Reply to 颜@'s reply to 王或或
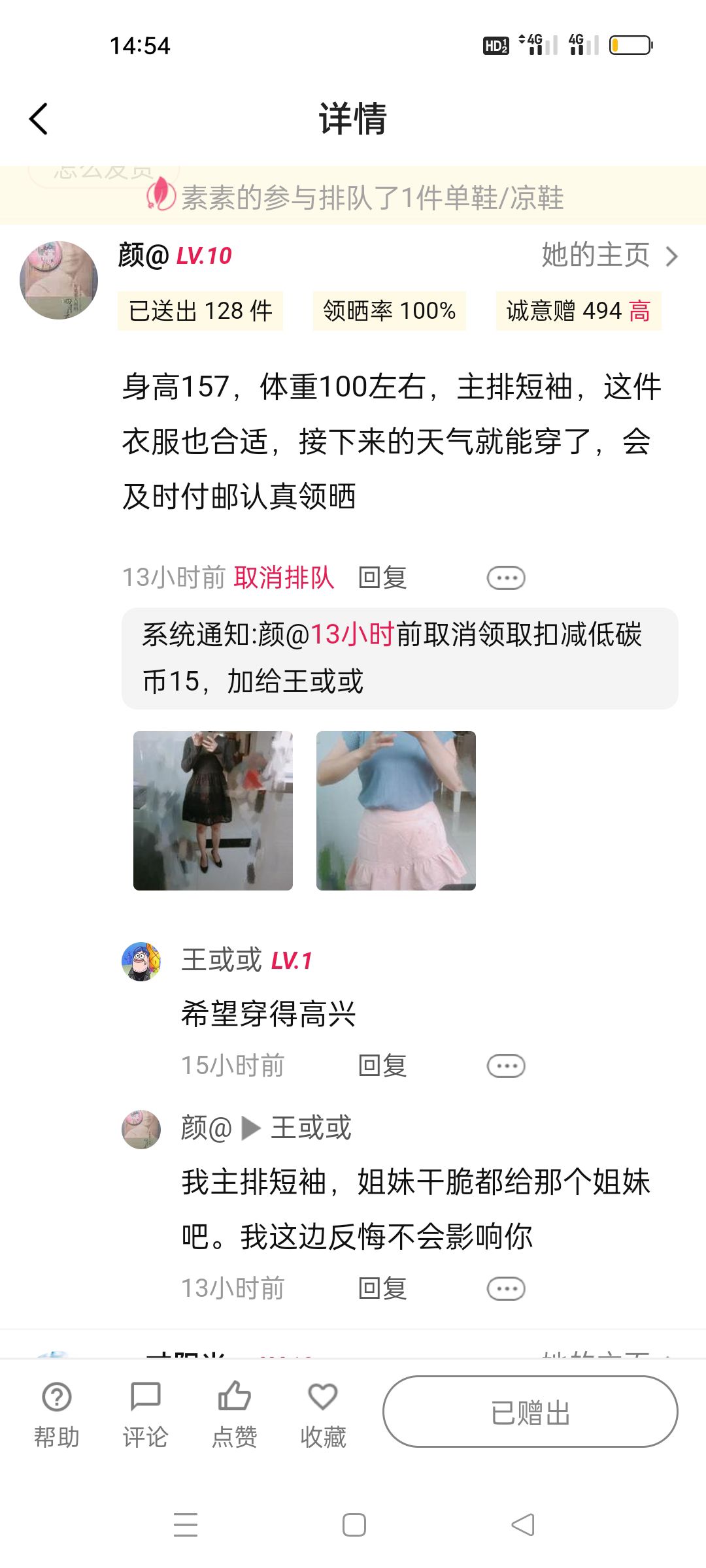The image size is (706, 1568). click(382, 1288)
